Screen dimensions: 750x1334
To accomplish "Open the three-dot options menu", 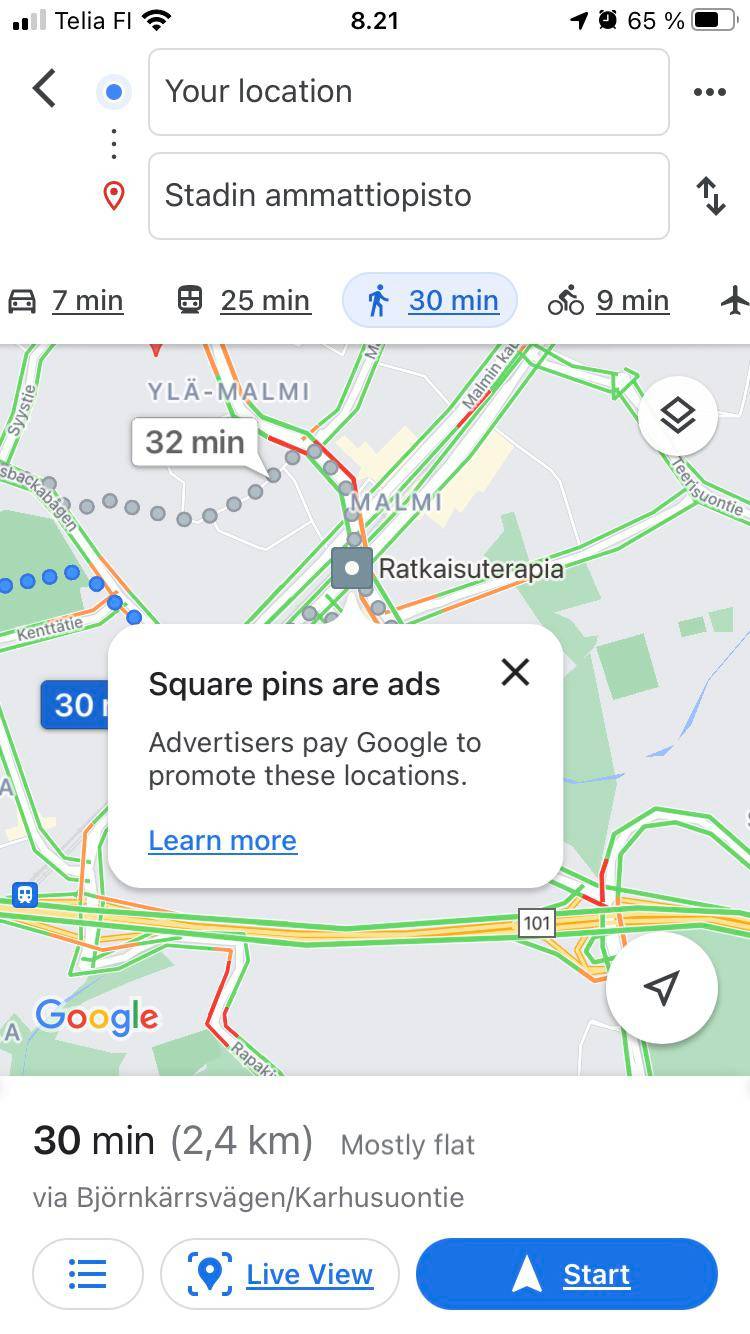I will point(709,91).
